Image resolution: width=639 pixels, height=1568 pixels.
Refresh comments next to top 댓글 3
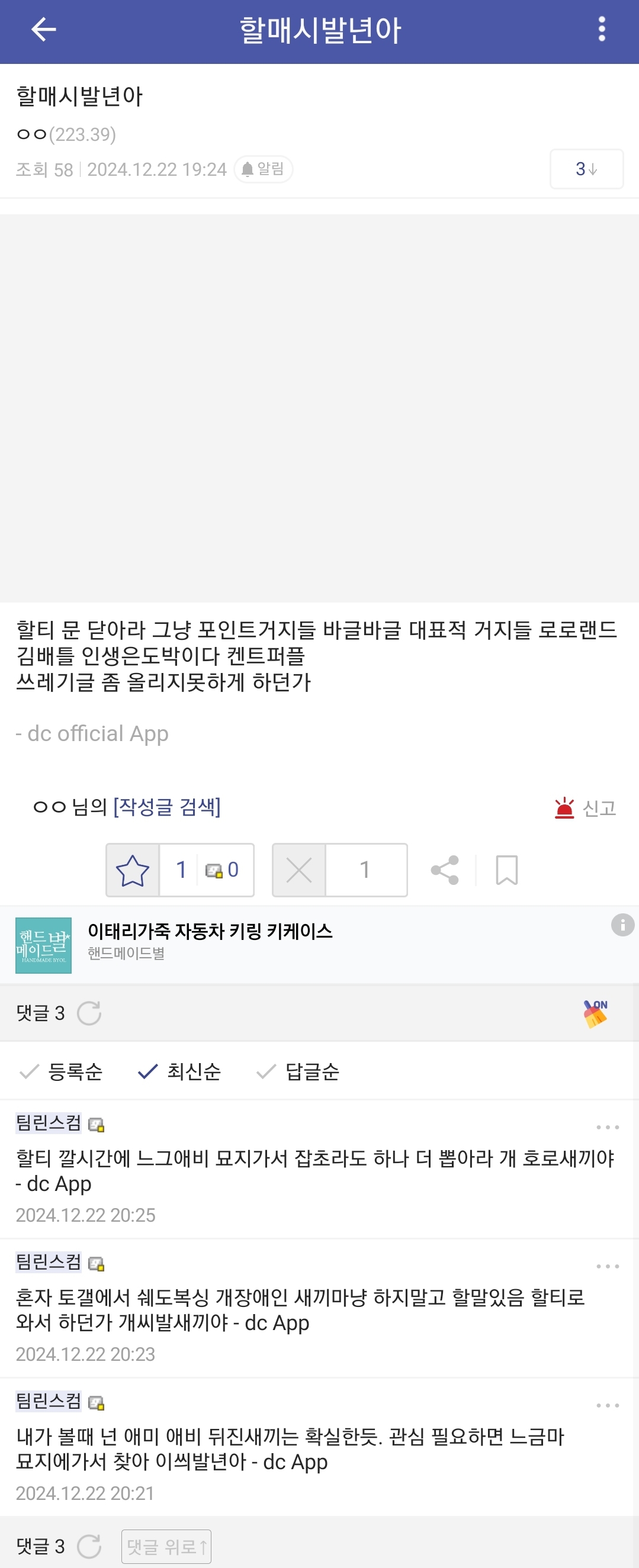tap(89, 1013)
